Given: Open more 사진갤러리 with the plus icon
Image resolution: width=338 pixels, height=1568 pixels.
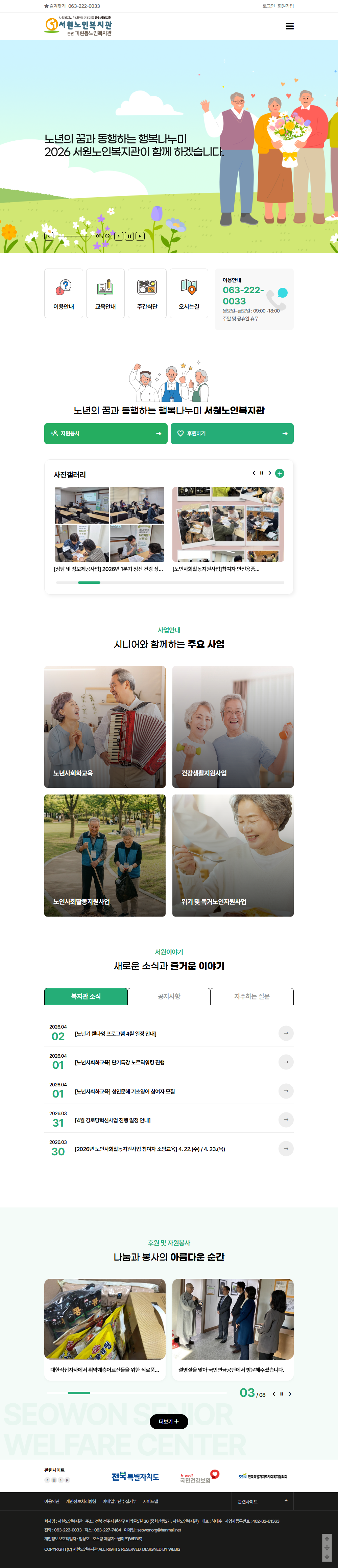Looking at the screenshot, I should 280,473.
